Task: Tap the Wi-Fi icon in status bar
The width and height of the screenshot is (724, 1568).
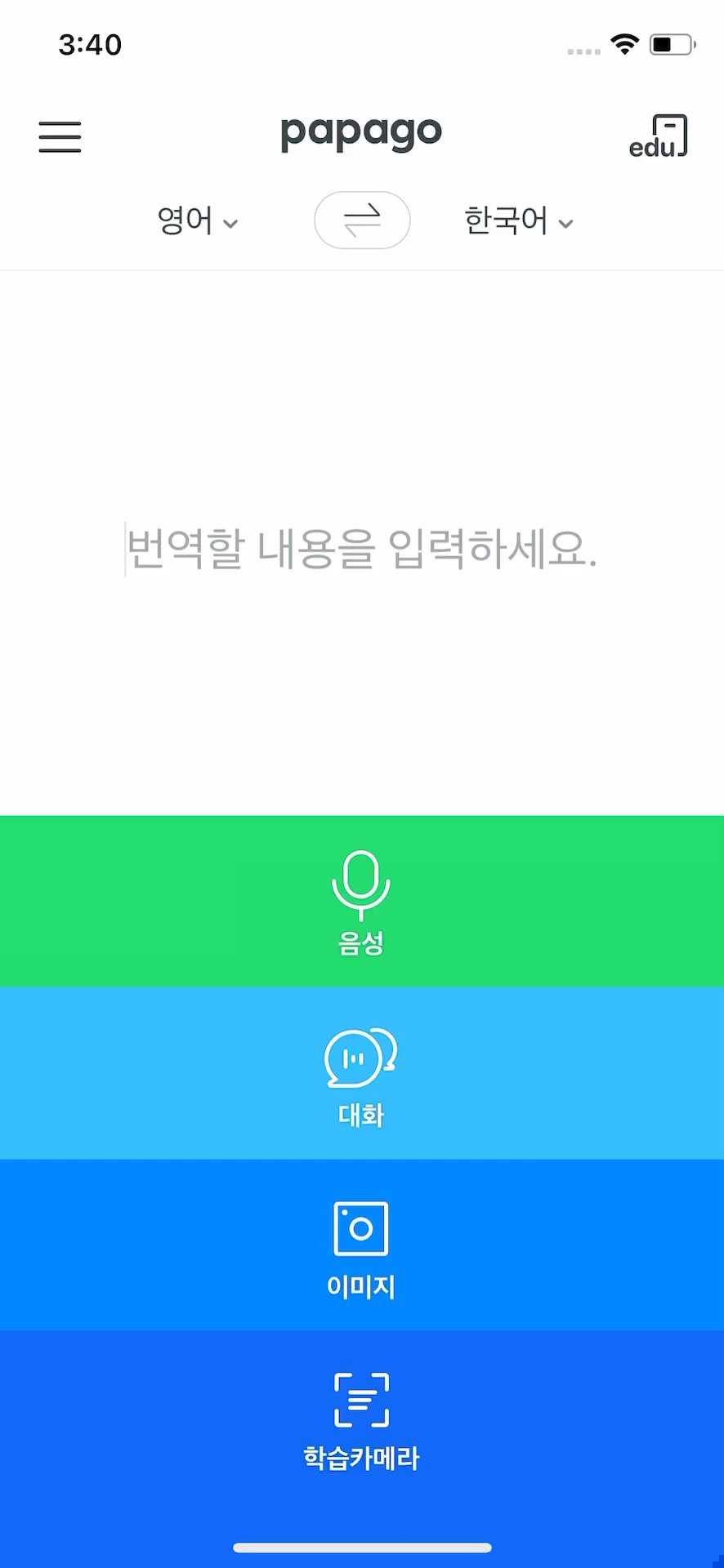Action: click(624, 45)
